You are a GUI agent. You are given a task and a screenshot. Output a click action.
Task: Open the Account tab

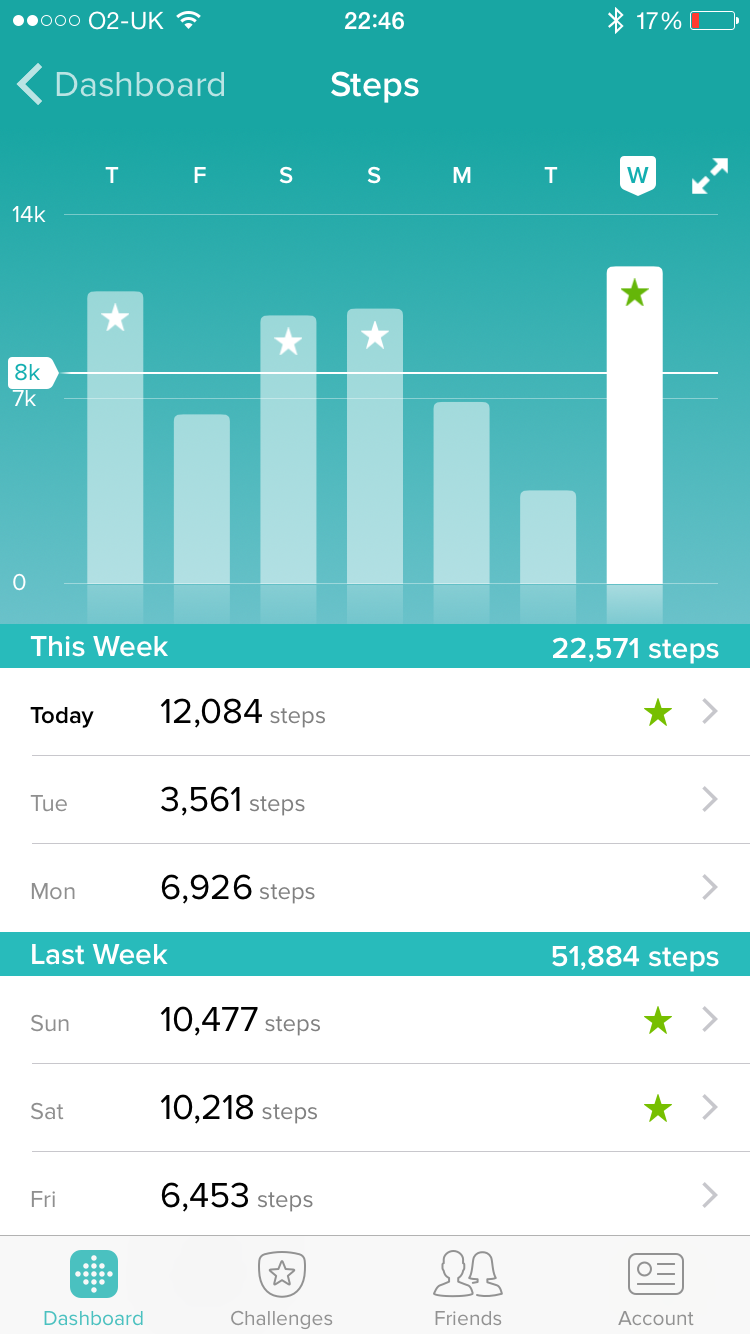(656, 1287)
